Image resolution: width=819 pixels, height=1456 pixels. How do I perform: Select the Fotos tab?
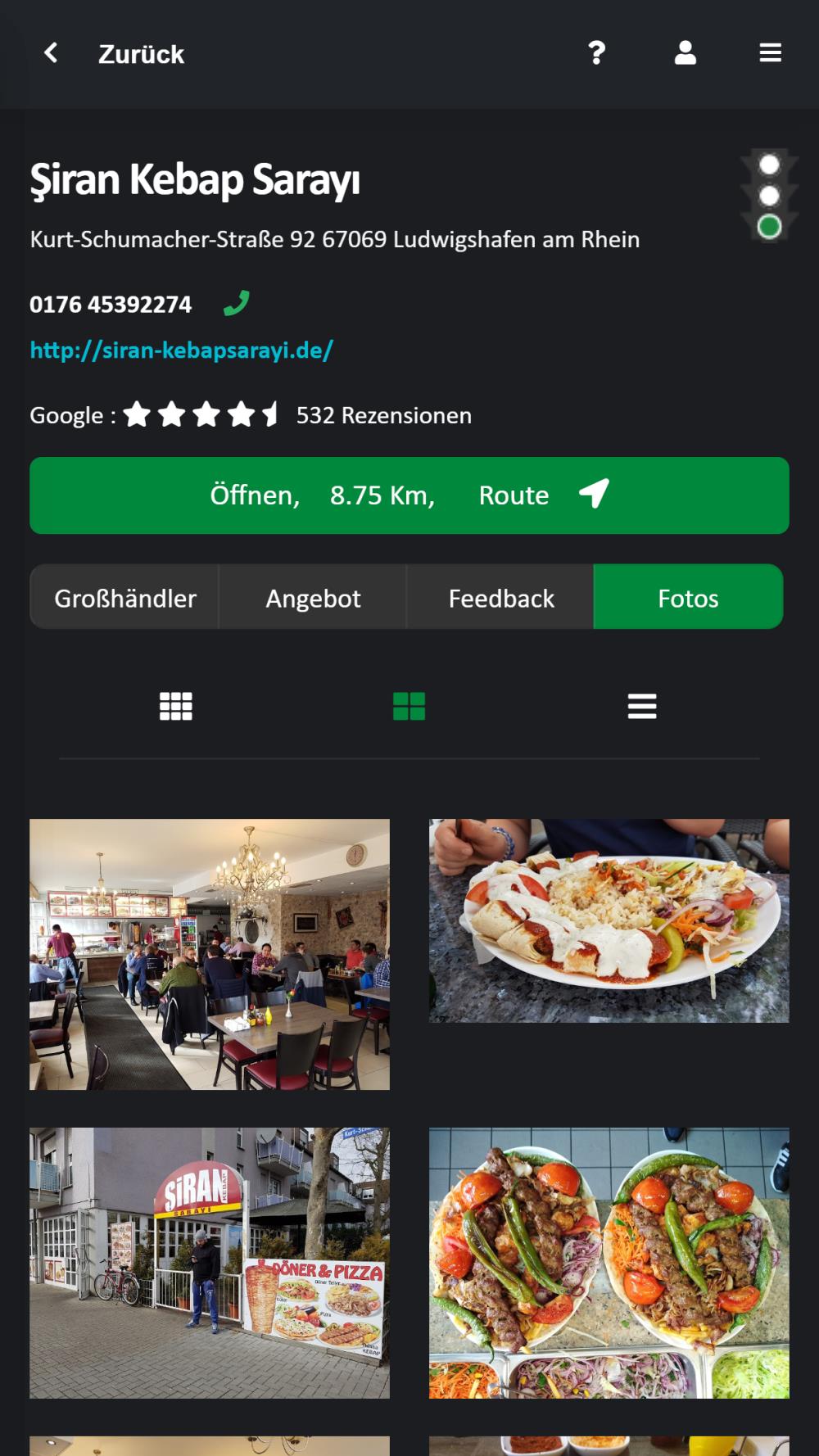tap(688, 598)
